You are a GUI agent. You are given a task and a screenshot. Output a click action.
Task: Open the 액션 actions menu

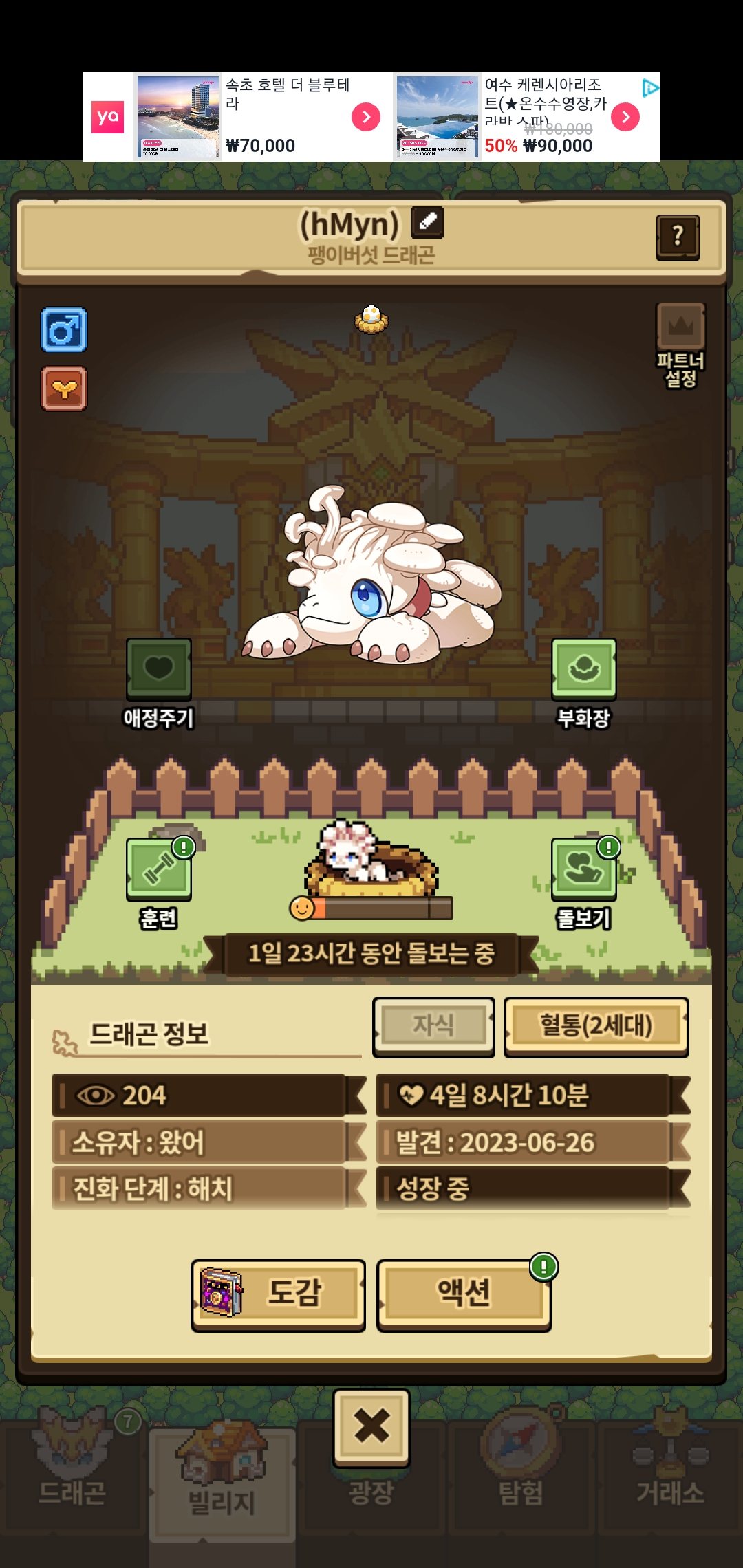(464, 1295)
